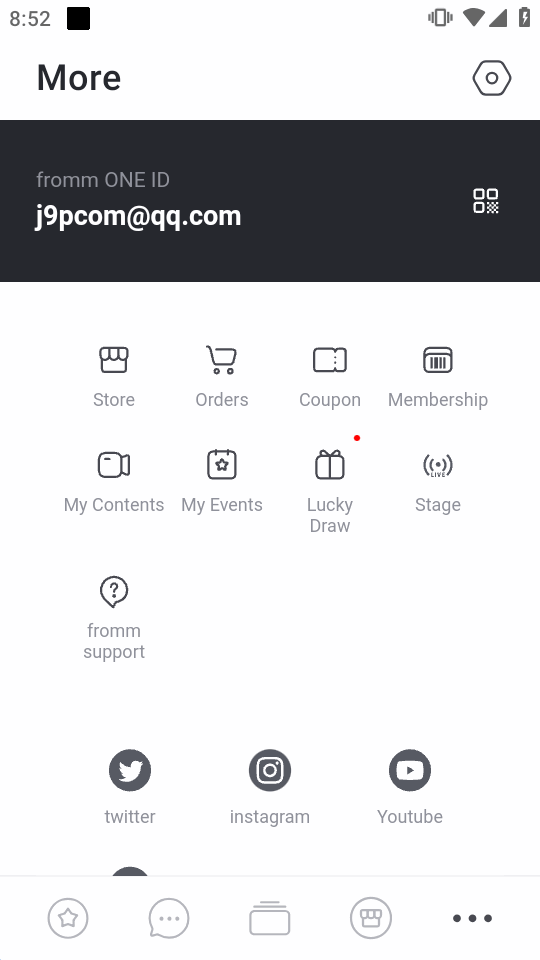View my Orders

point(222,377)
